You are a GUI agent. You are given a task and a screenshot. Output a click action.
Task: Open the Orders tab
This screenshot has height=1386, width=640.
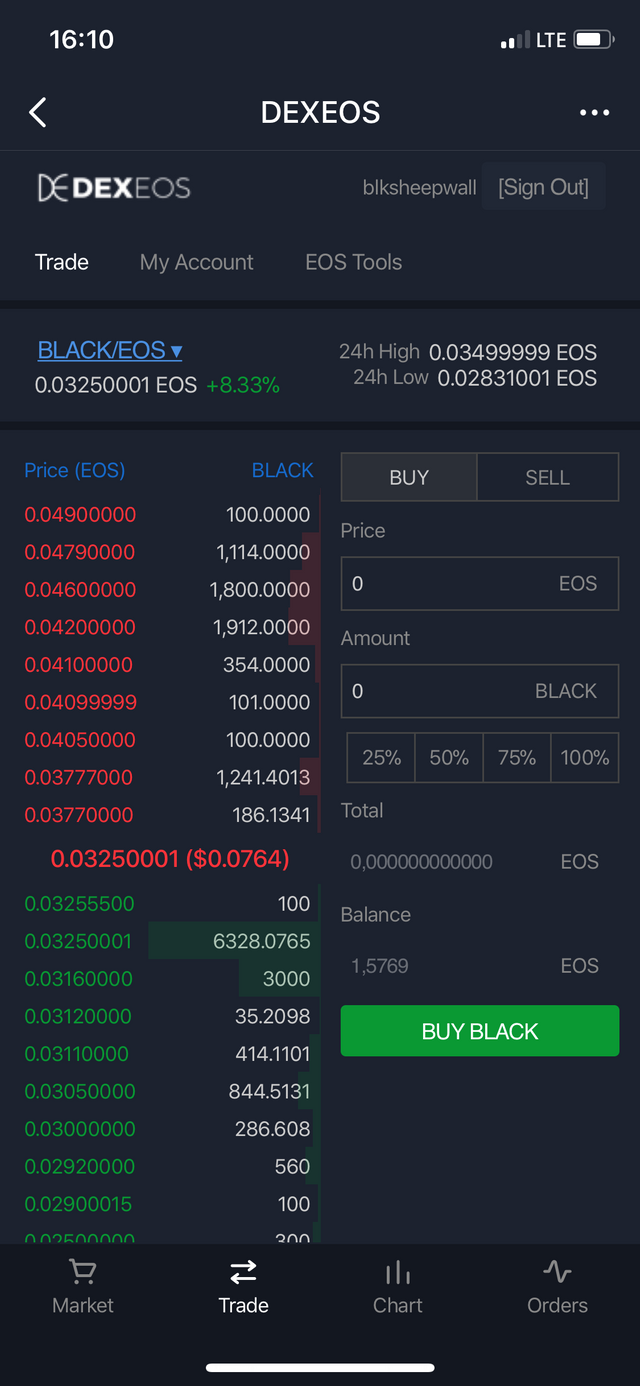[x=557, y=1287]
